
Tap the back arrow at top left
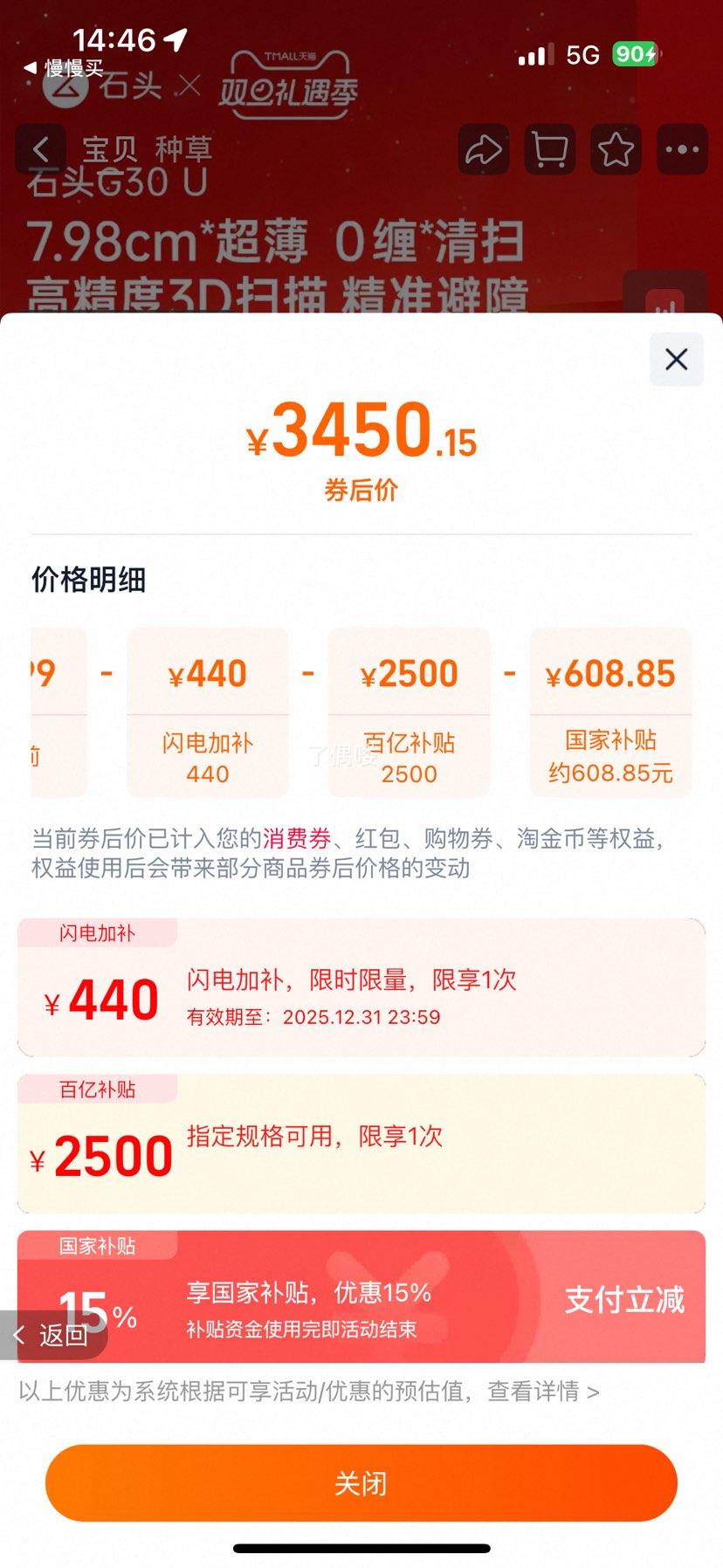pyautogui.click(x=41, y=149)
